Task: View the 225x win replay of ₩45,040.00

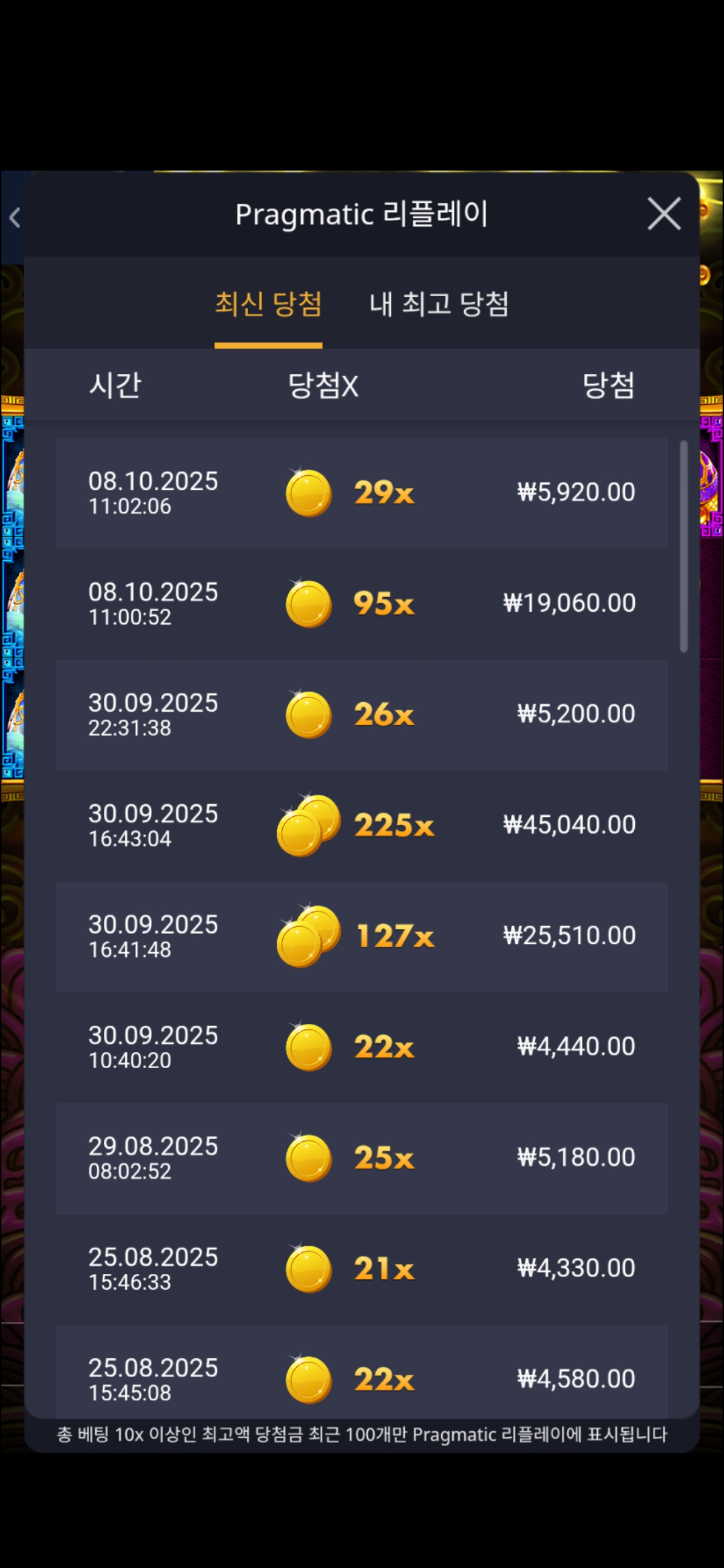Action: pos(361,825)
